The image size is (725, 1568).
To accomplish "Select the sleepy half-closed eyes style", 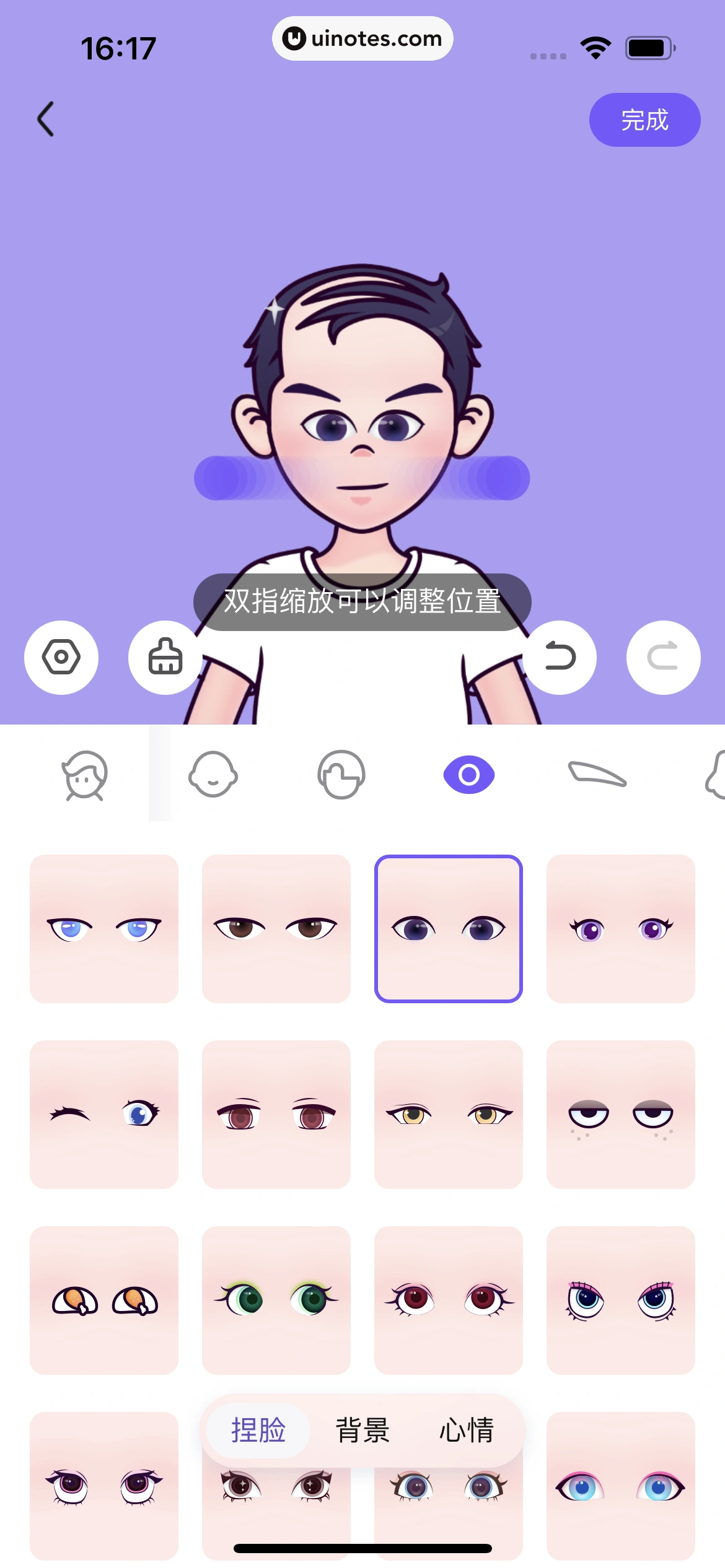I will (621, 1114).
